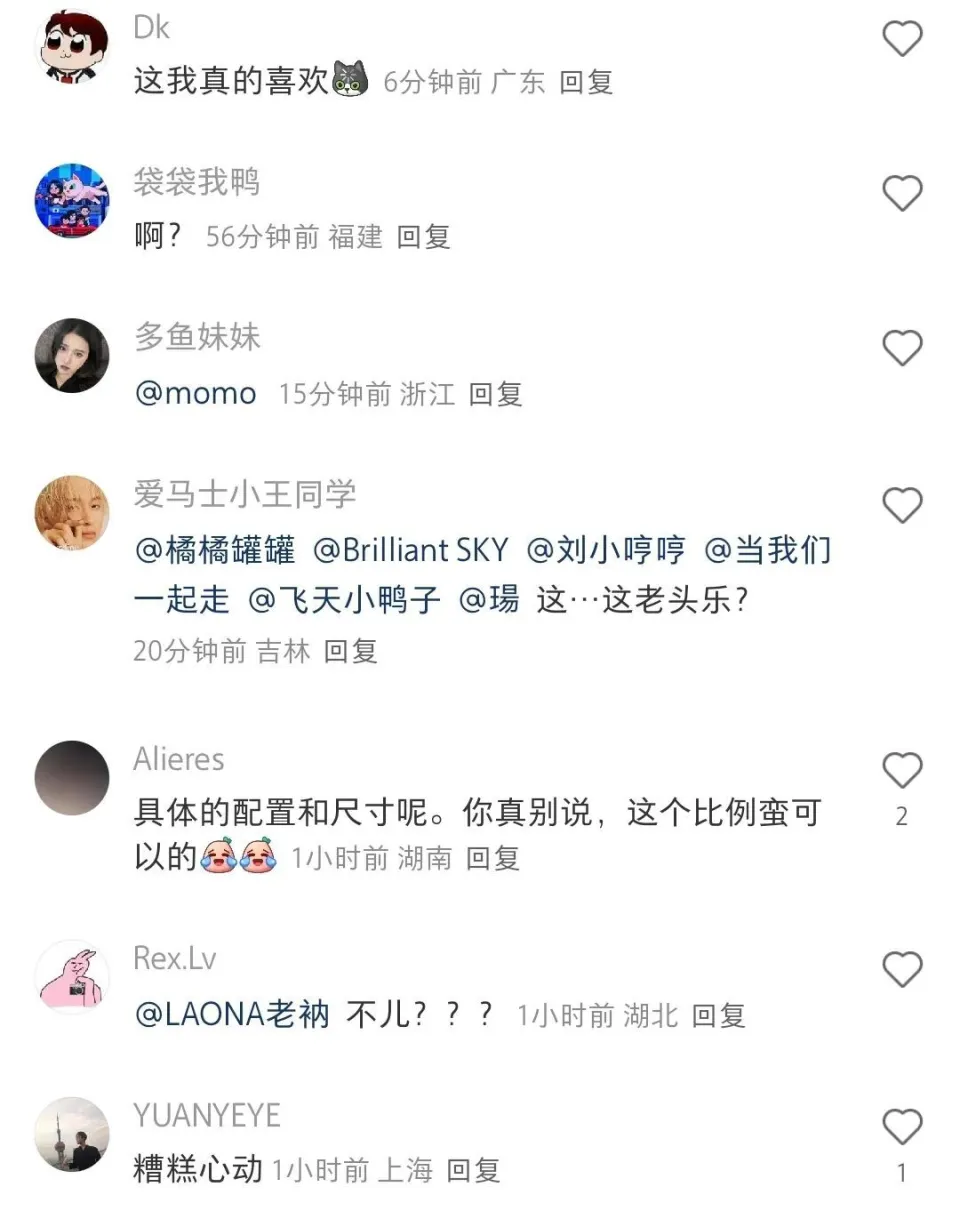Open the @Brilliant SKY mention
The height and width of the screenshot is (1219, 960).
(410, 550)
